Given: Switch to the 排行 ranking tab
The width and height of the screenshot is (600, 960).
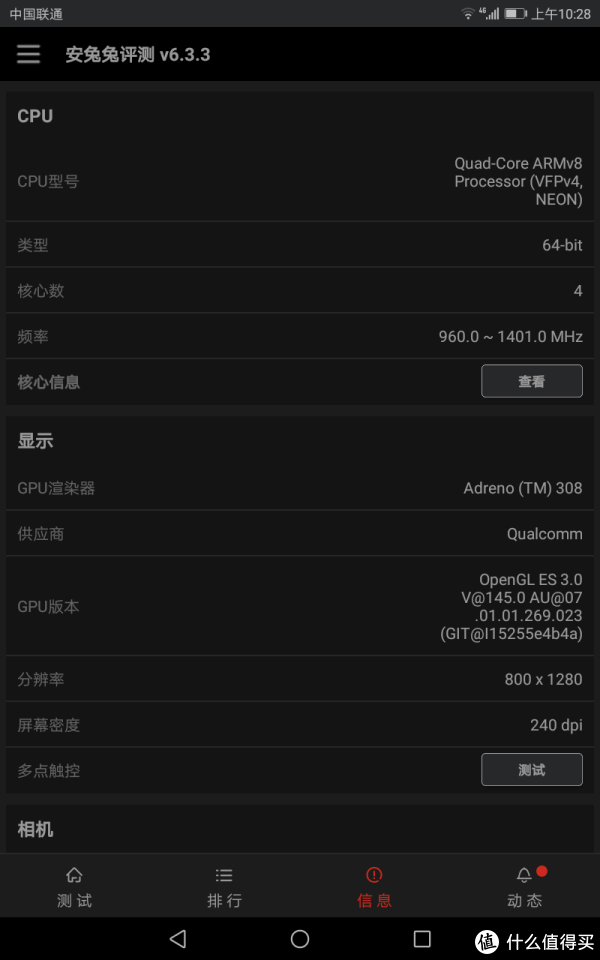Looking at the screenshot, I should point(224,887).
